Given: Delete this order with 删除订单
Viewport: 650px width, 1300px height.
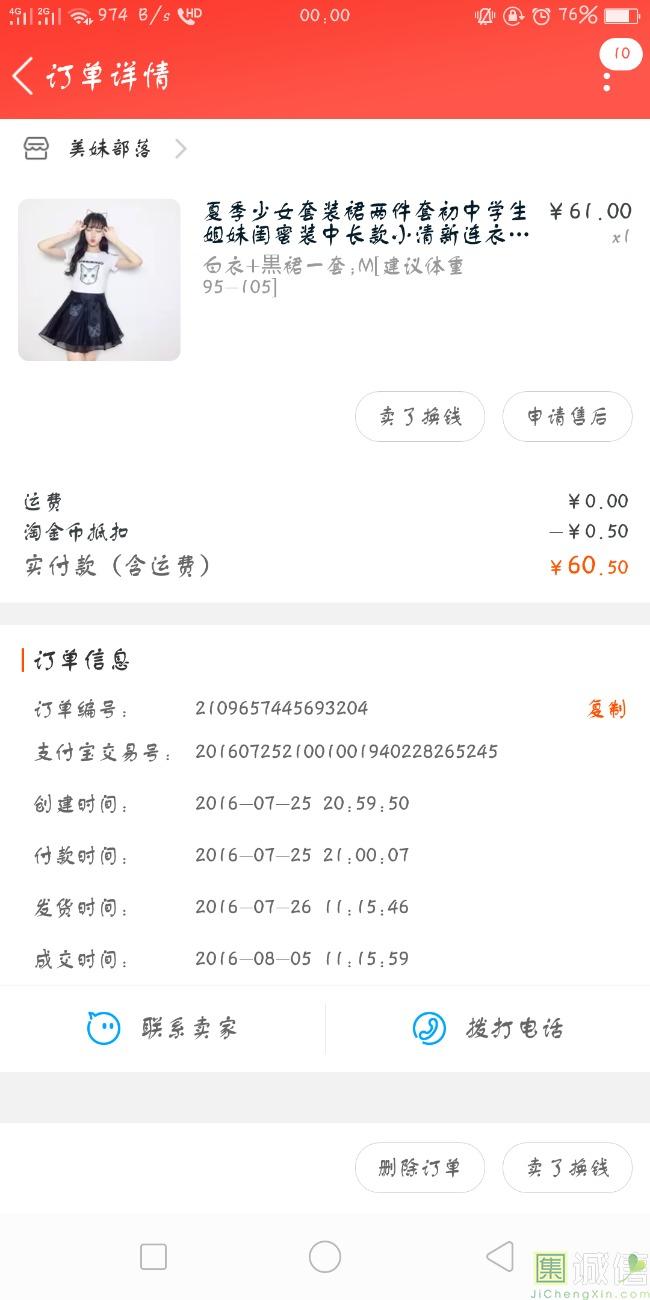Looking at the screenshot, I should click(420, 1168).
